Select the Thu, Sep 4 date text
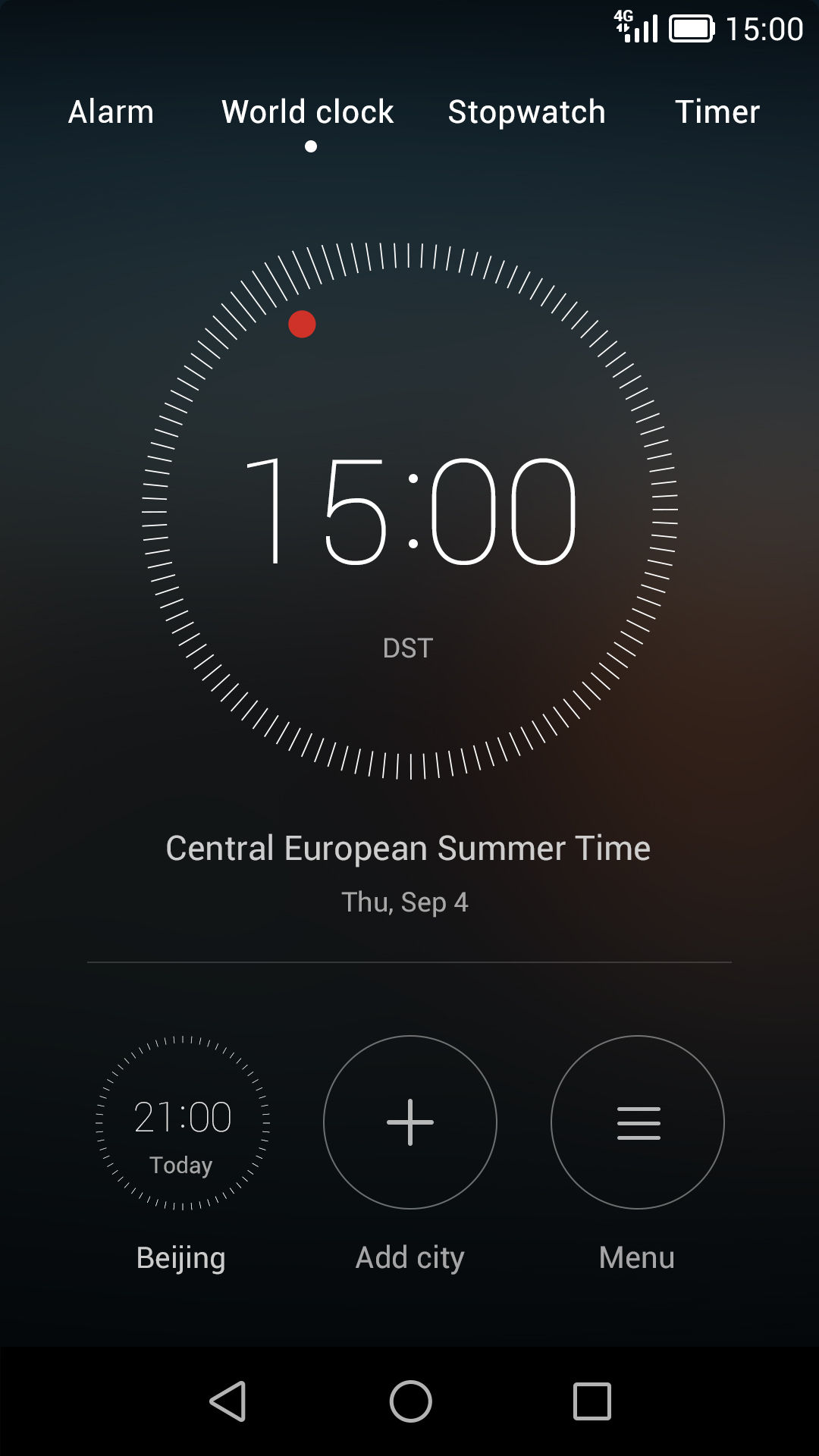 403,902
